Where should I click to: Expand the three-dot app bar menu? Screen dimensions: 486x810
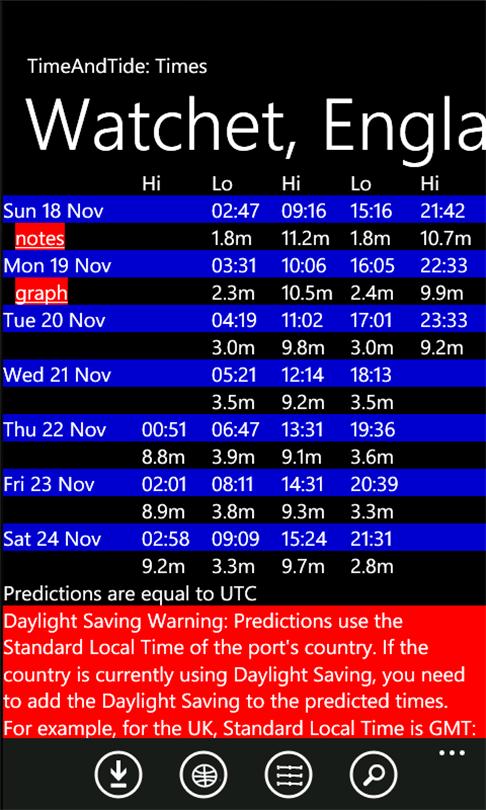(452, 753)
